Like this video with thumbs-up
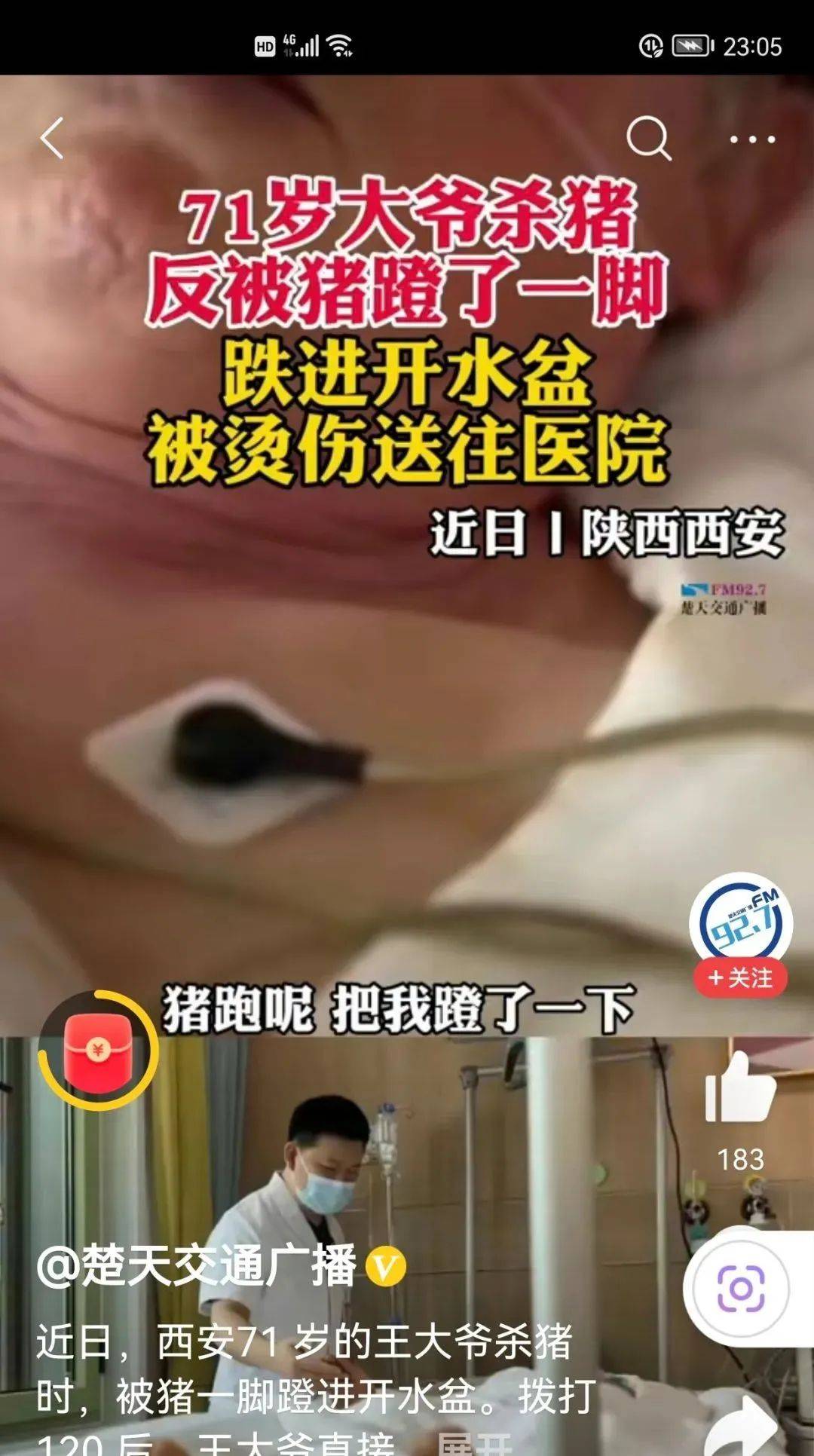 point(740,1087)
